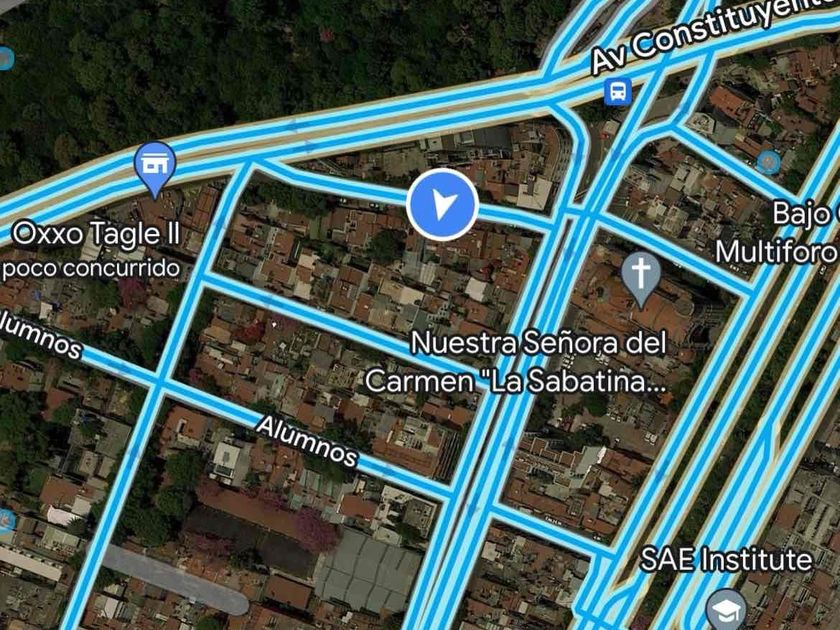Open the Oxxo Tagle II store pin
840x630 pixels.
click(x=153, y=165)
